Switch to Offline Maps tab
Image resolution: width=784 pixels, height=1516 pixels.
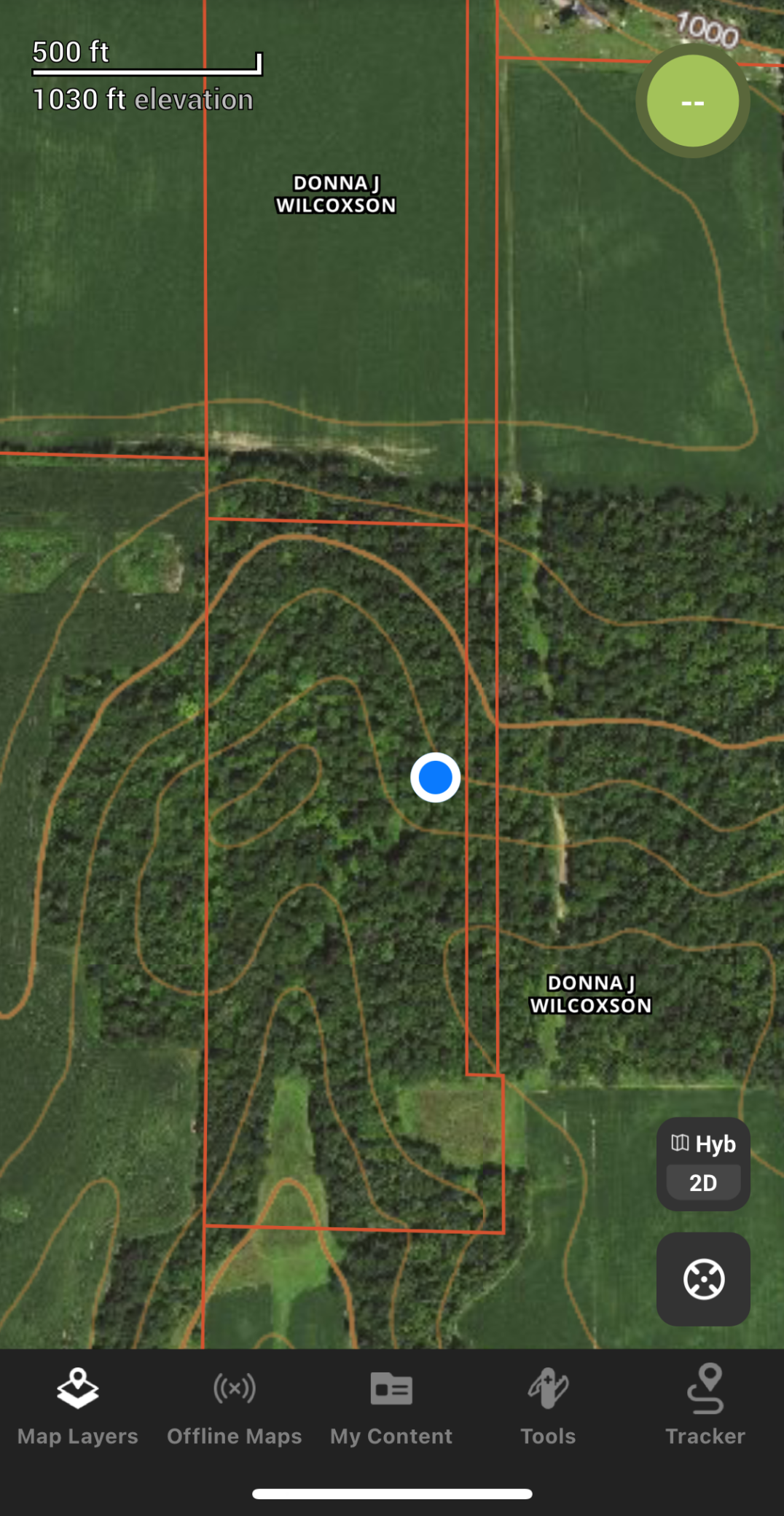coord(234,1407)
